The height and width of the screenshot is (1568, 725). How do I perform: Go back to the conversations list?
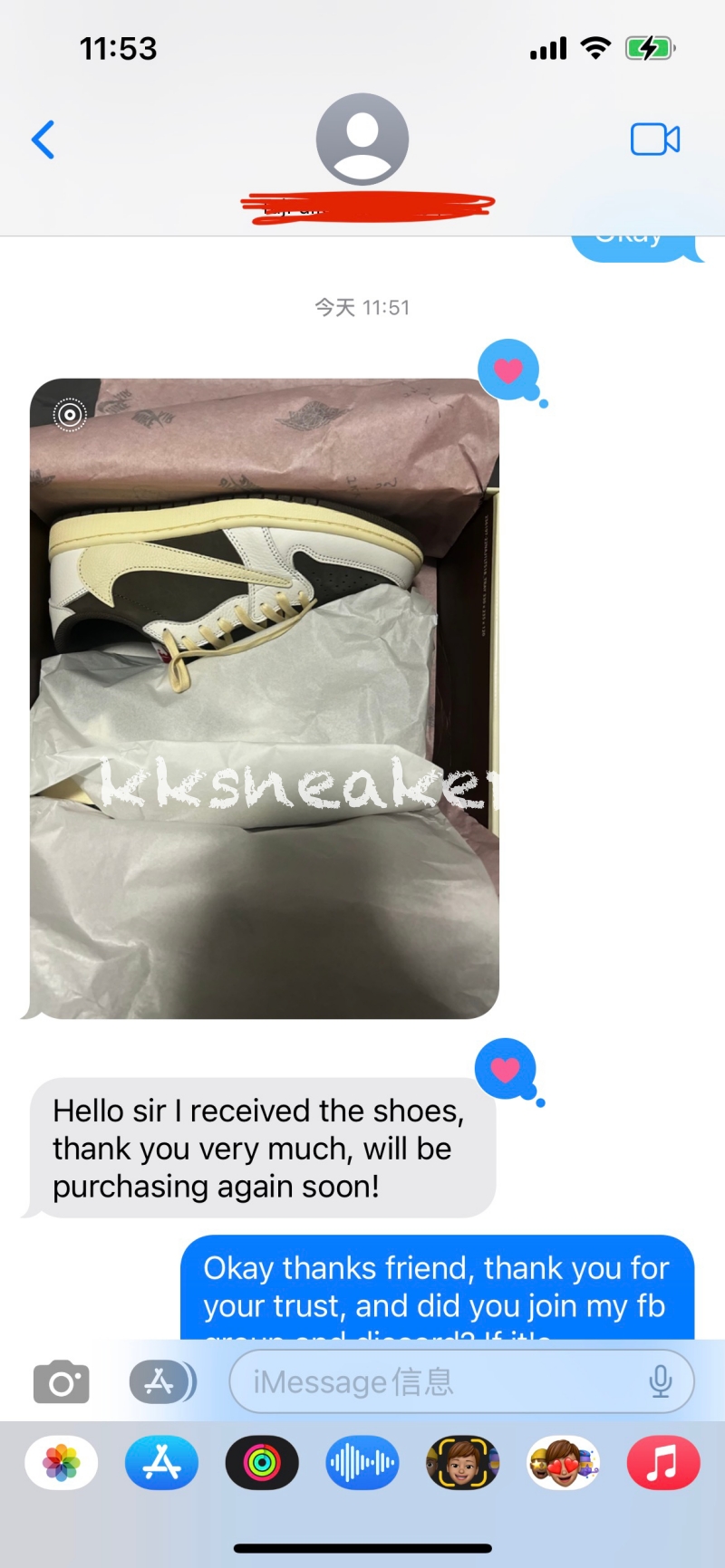pos(43,139)
